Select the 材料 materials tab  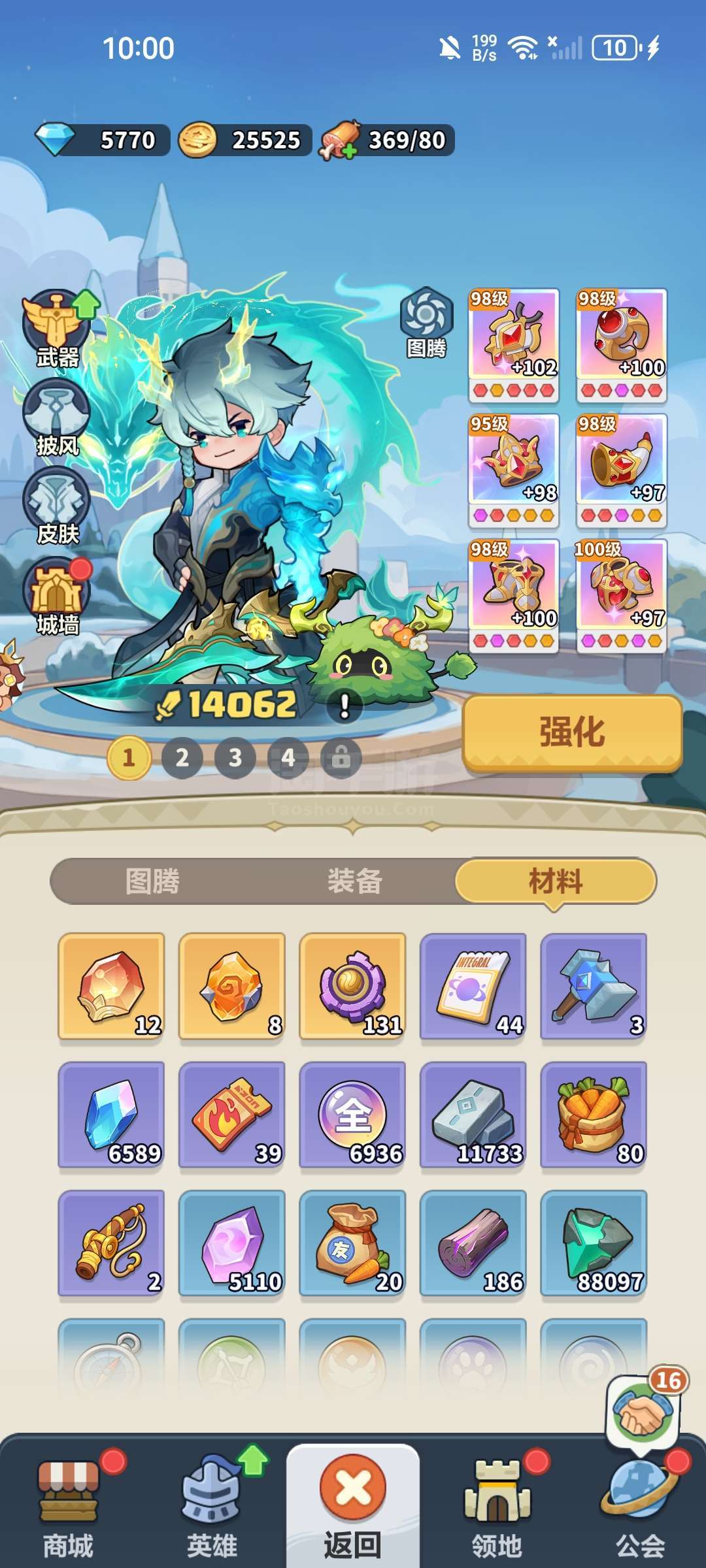pyautogui.click(x=556, y=881)
